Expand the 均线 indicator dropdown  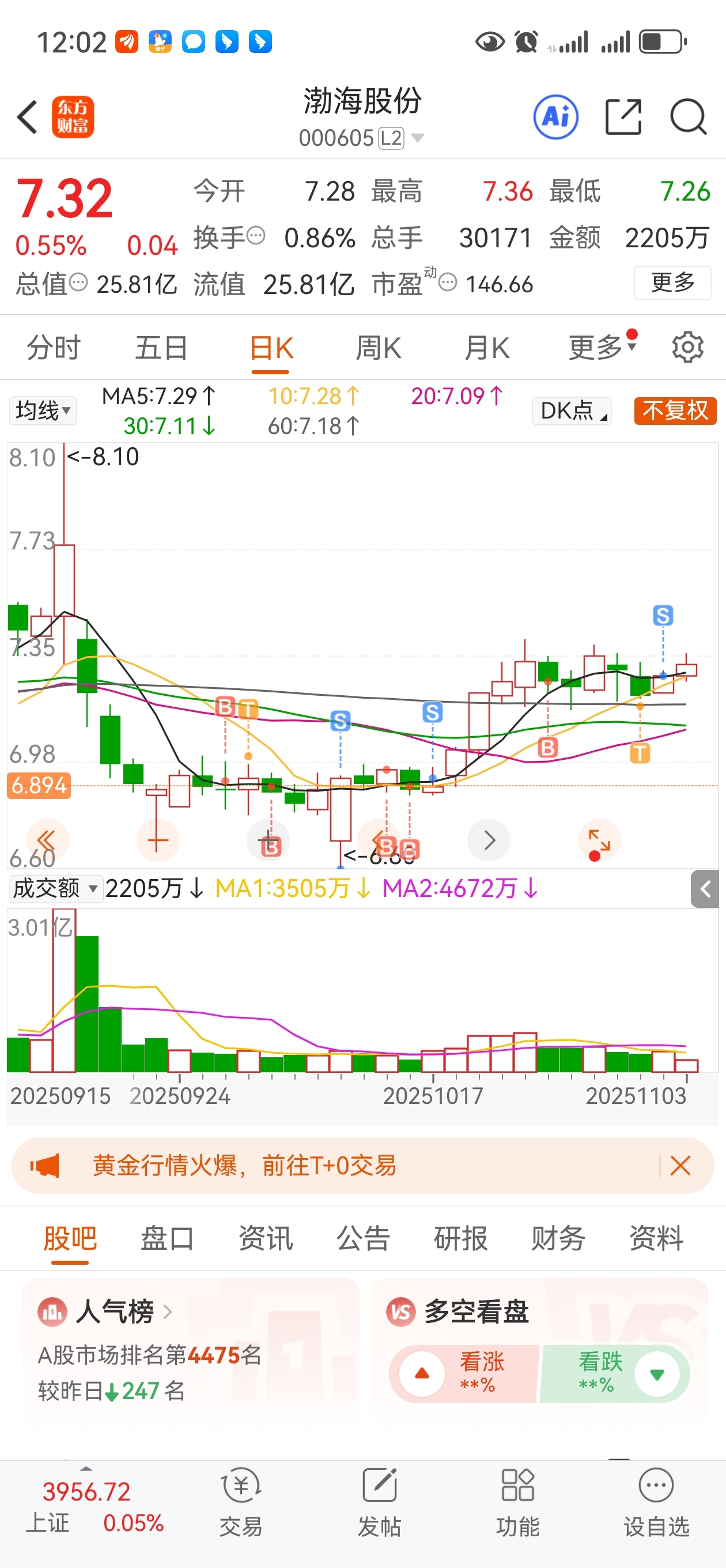[x=43, y=411]
